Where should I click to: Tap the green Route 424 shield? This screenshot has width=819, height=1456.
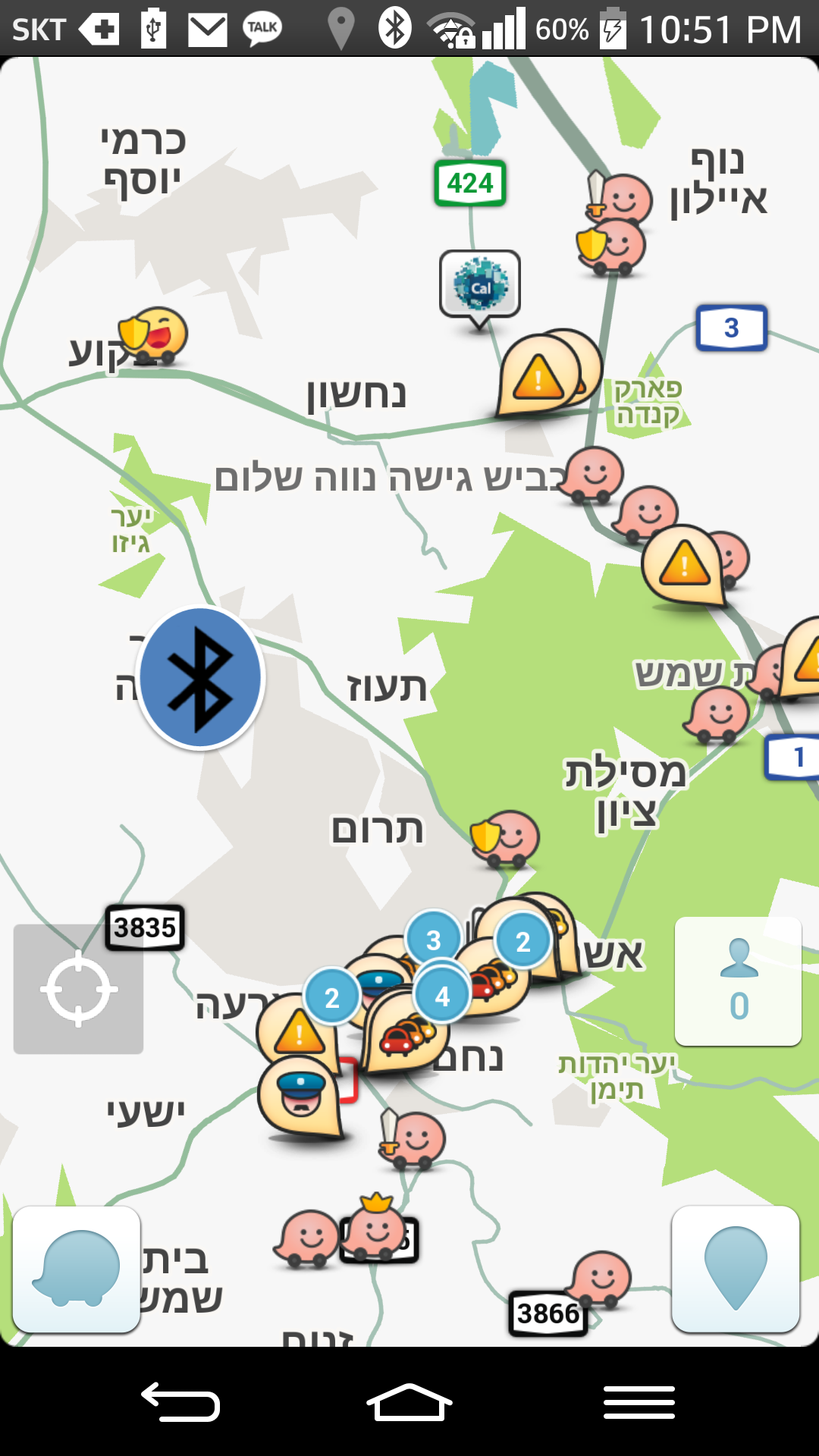click(470, 182)
